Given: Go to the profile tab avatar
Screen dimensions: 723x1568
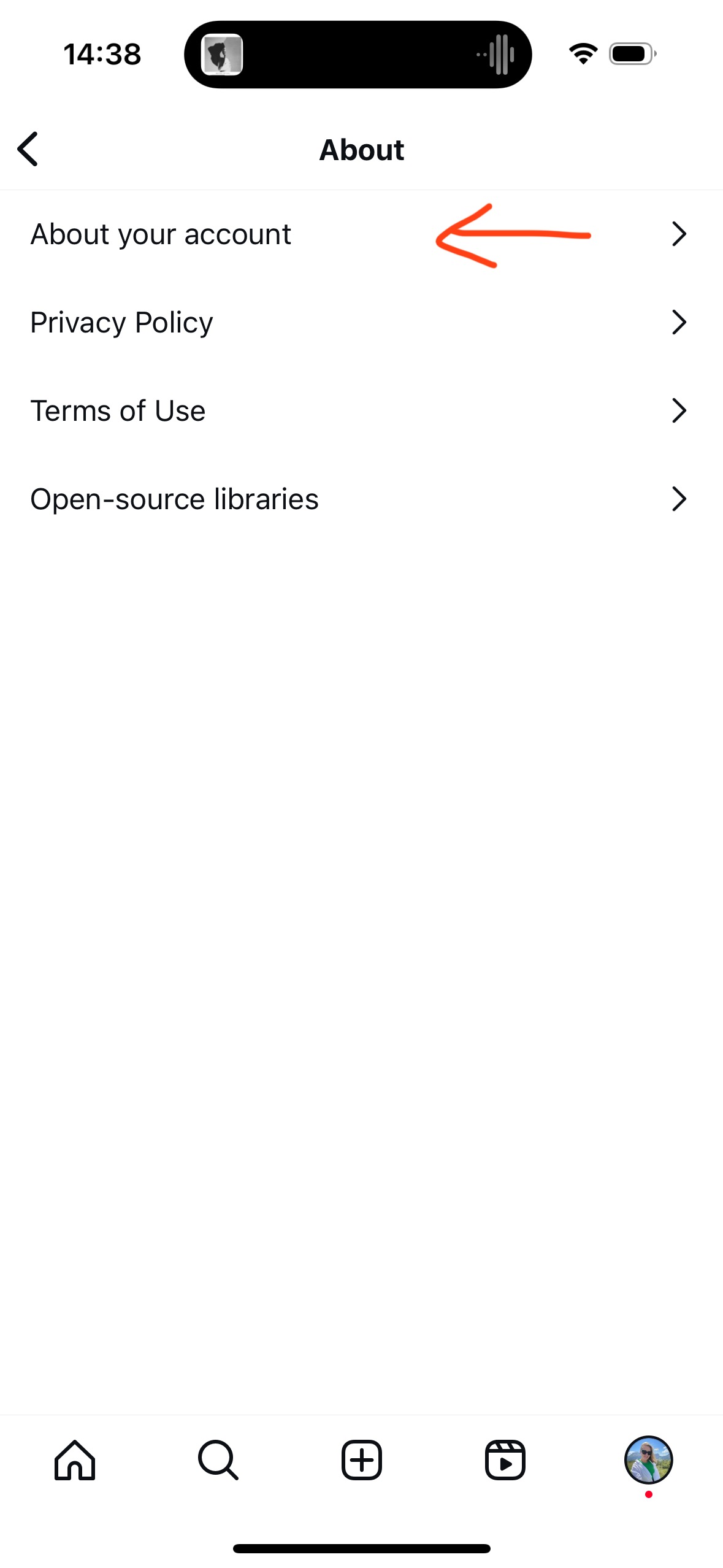Looking at the screenshot, I should click(649, 1460).
